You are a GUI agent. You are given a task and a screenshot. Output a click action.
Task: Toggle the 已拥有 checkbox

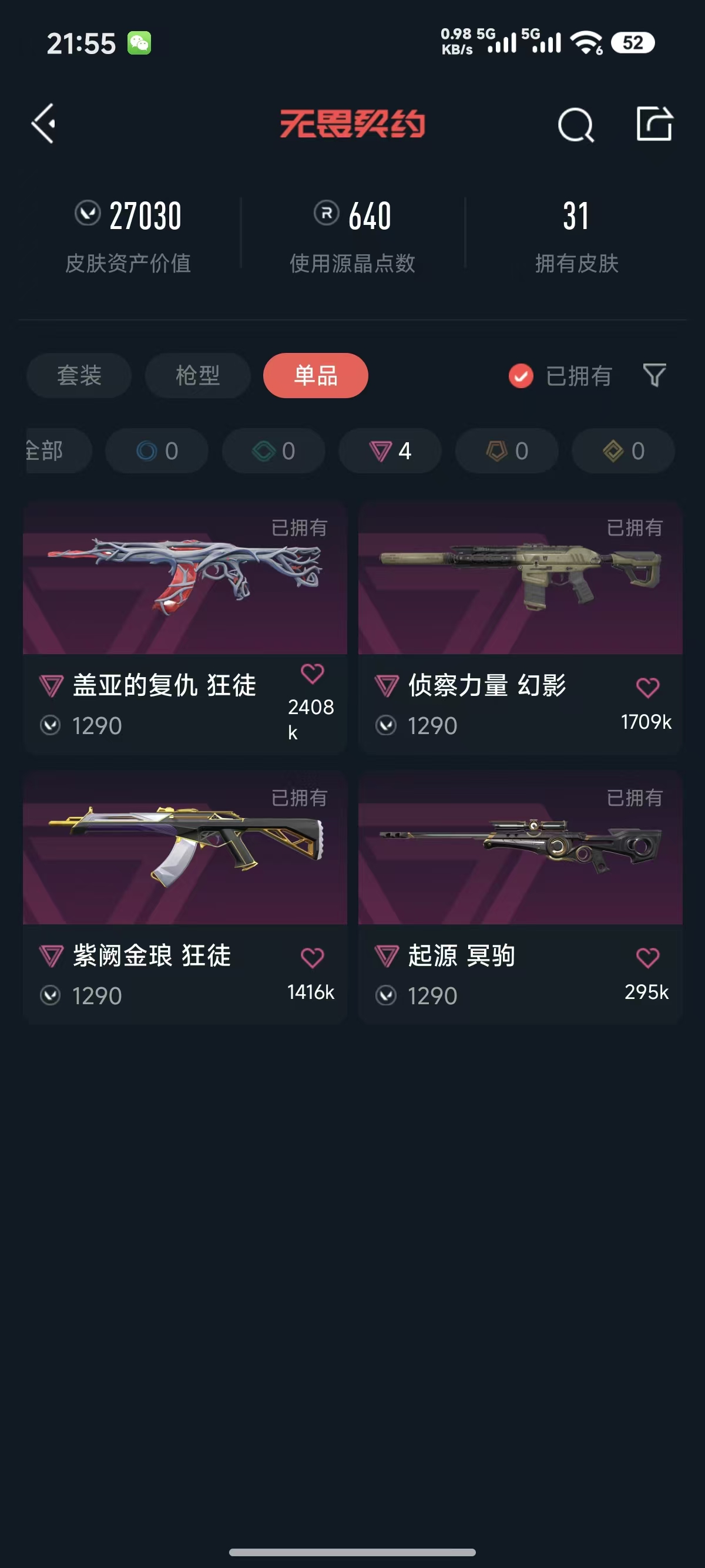pyautogui.click(x=521, y=376)
